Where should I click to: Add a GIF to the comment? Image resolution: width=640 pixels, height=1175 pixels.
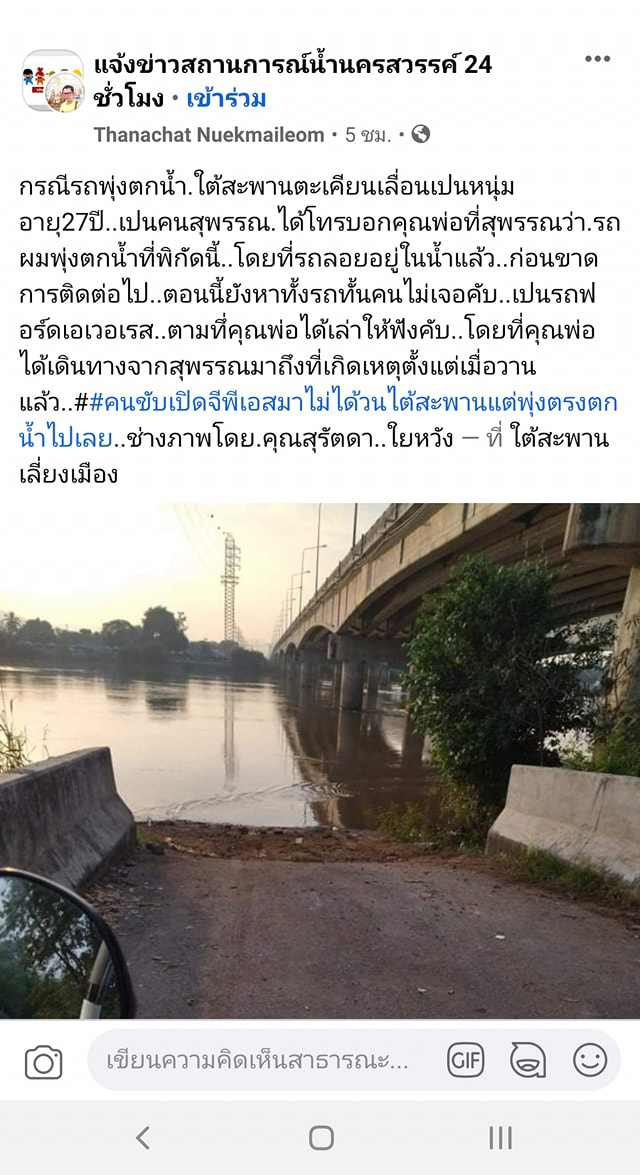pos(465,1060)
